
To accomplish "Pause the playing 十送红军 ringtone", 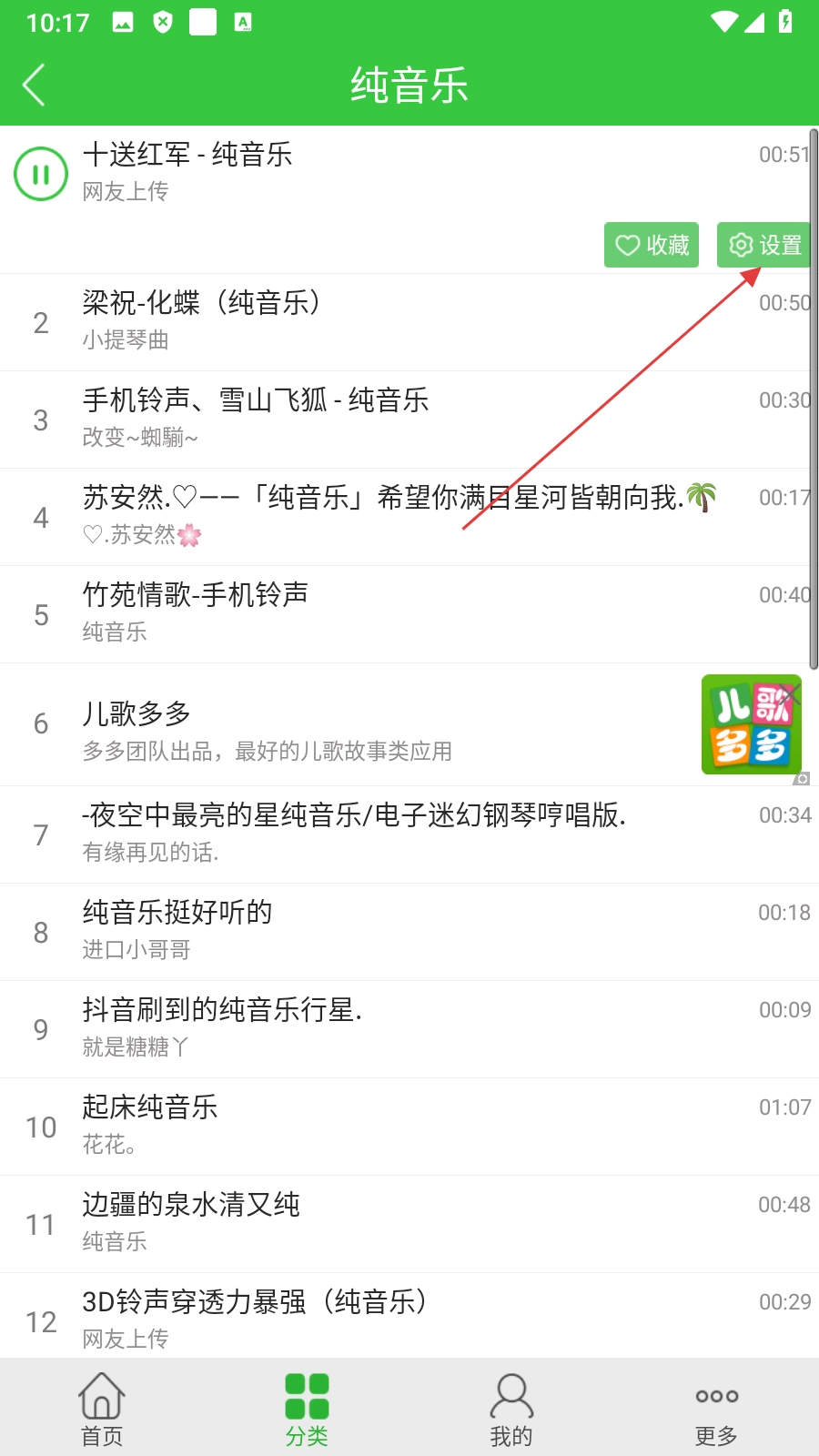I will (x=41, y=174).
